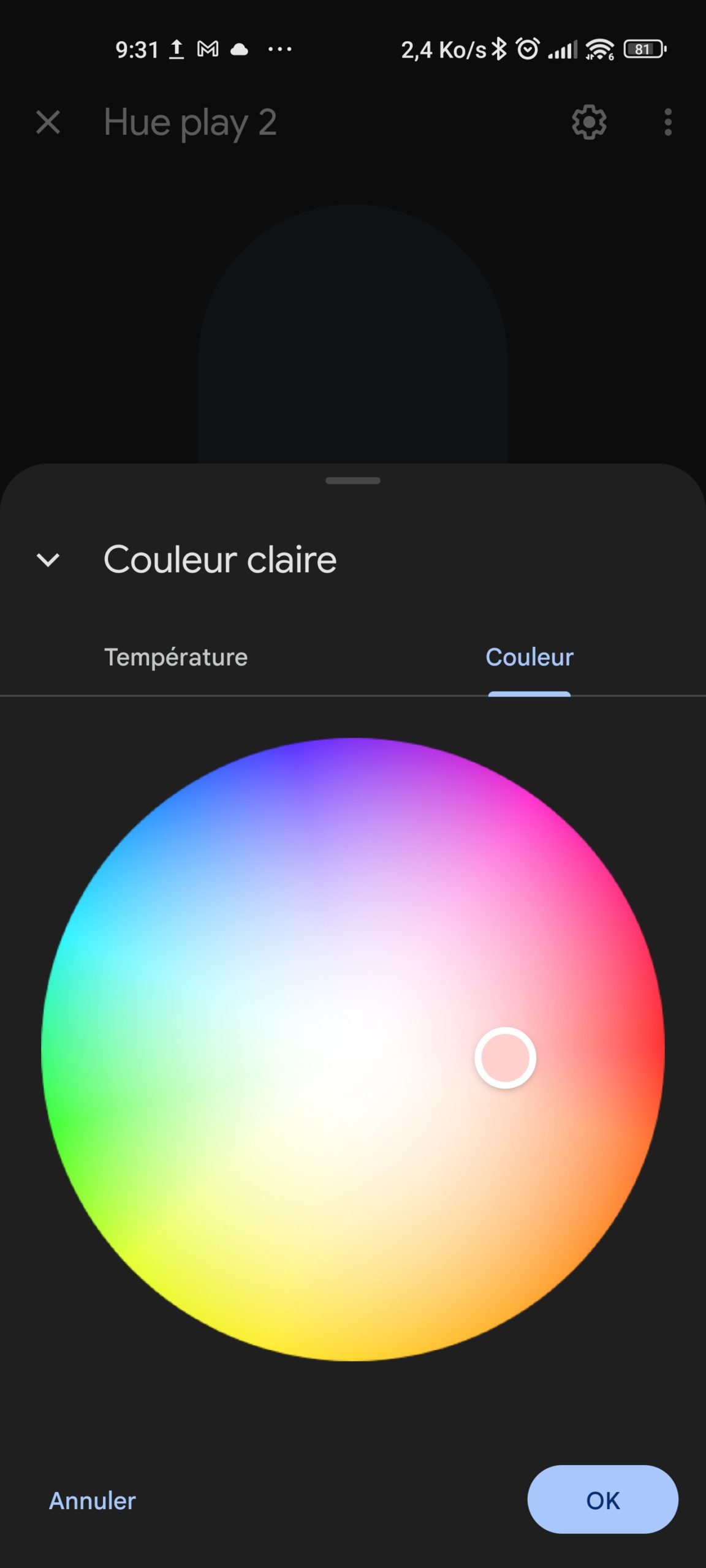Close the Hue play 2 screen
Viewport: 706px width, 1568px height.
48,123
